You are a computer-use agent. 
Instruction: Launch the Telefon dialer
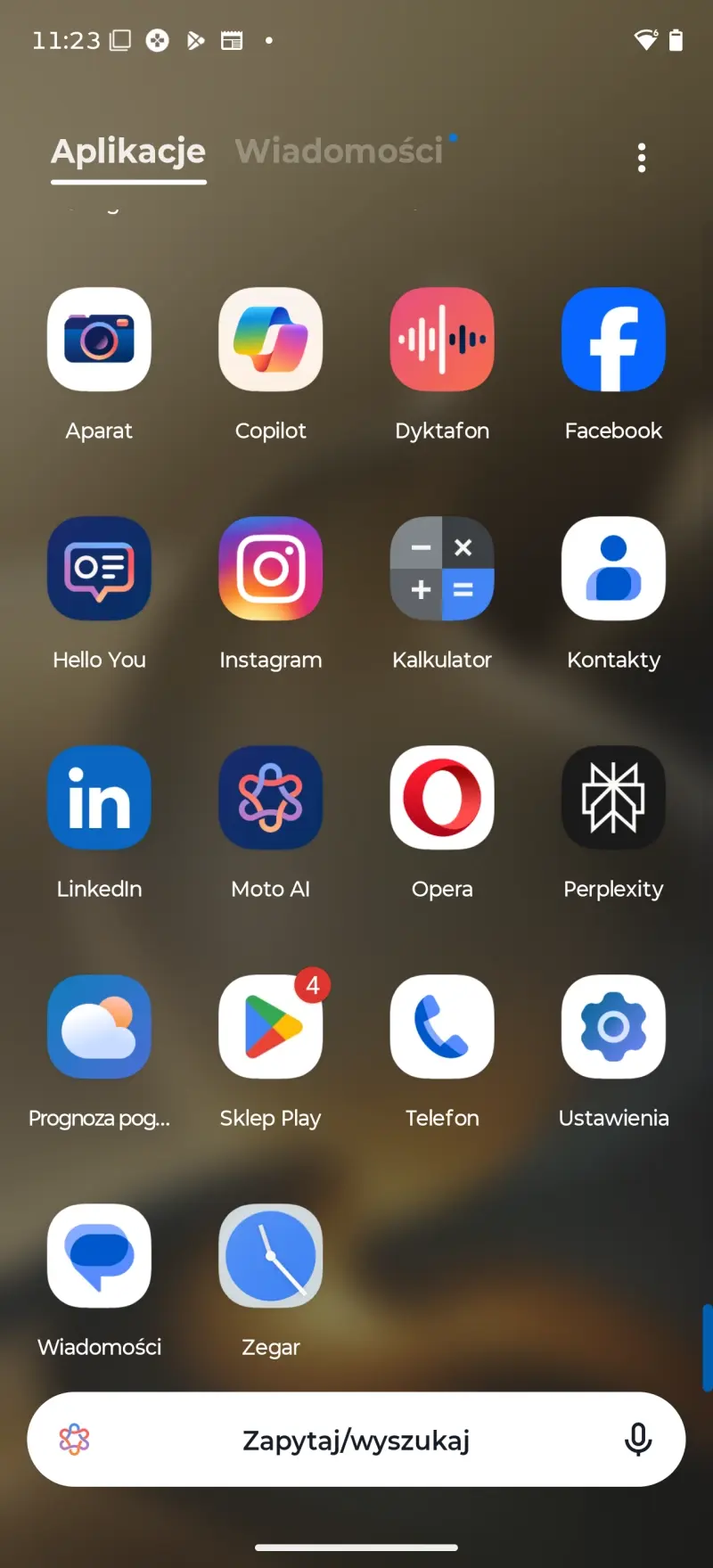pos(442,1027)
